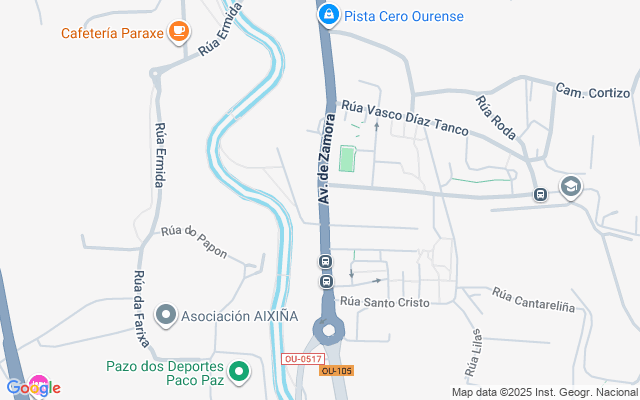
Task: Open the Asociación AIXIÑA marker
Action: point(166,316)
